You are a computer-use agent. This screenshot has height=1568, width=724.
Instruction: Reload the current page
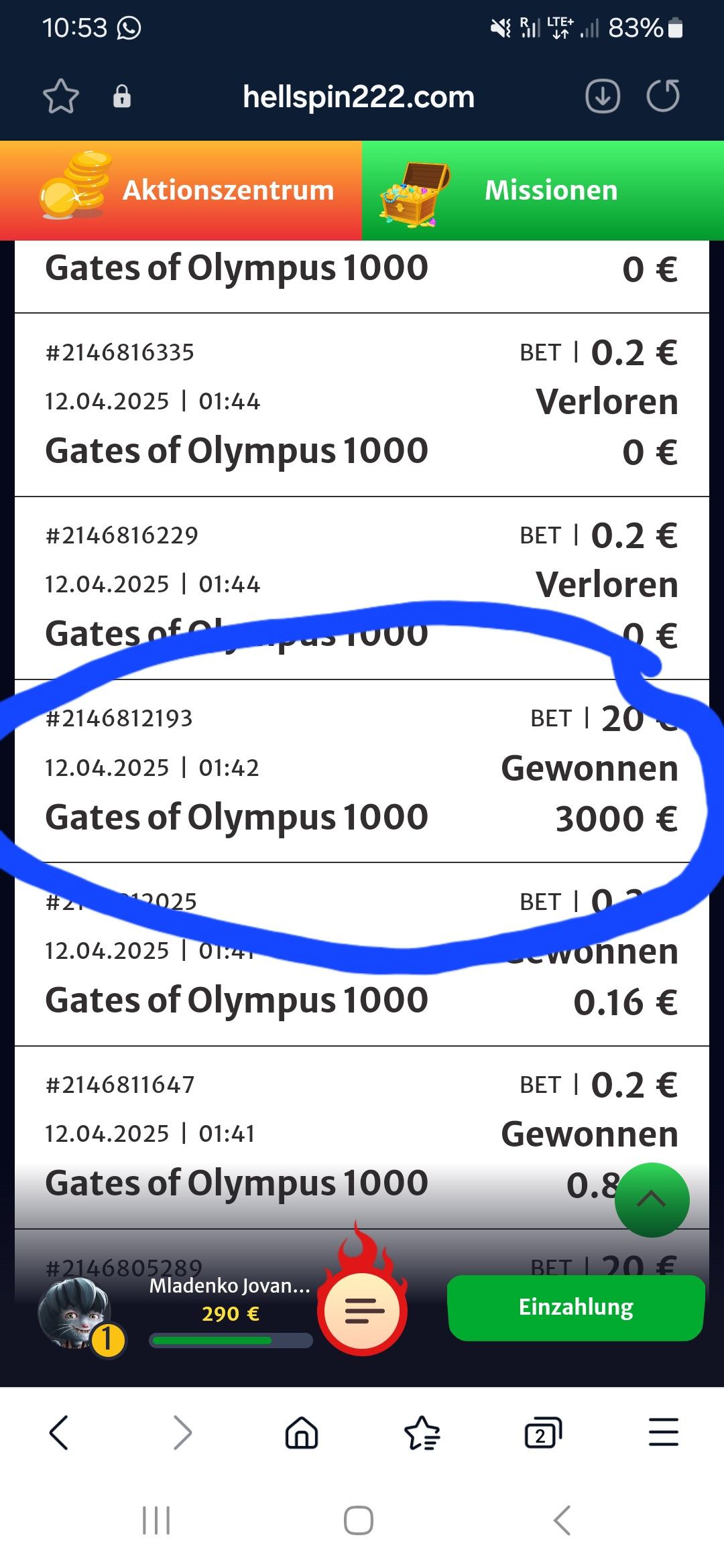pos(663,96)
